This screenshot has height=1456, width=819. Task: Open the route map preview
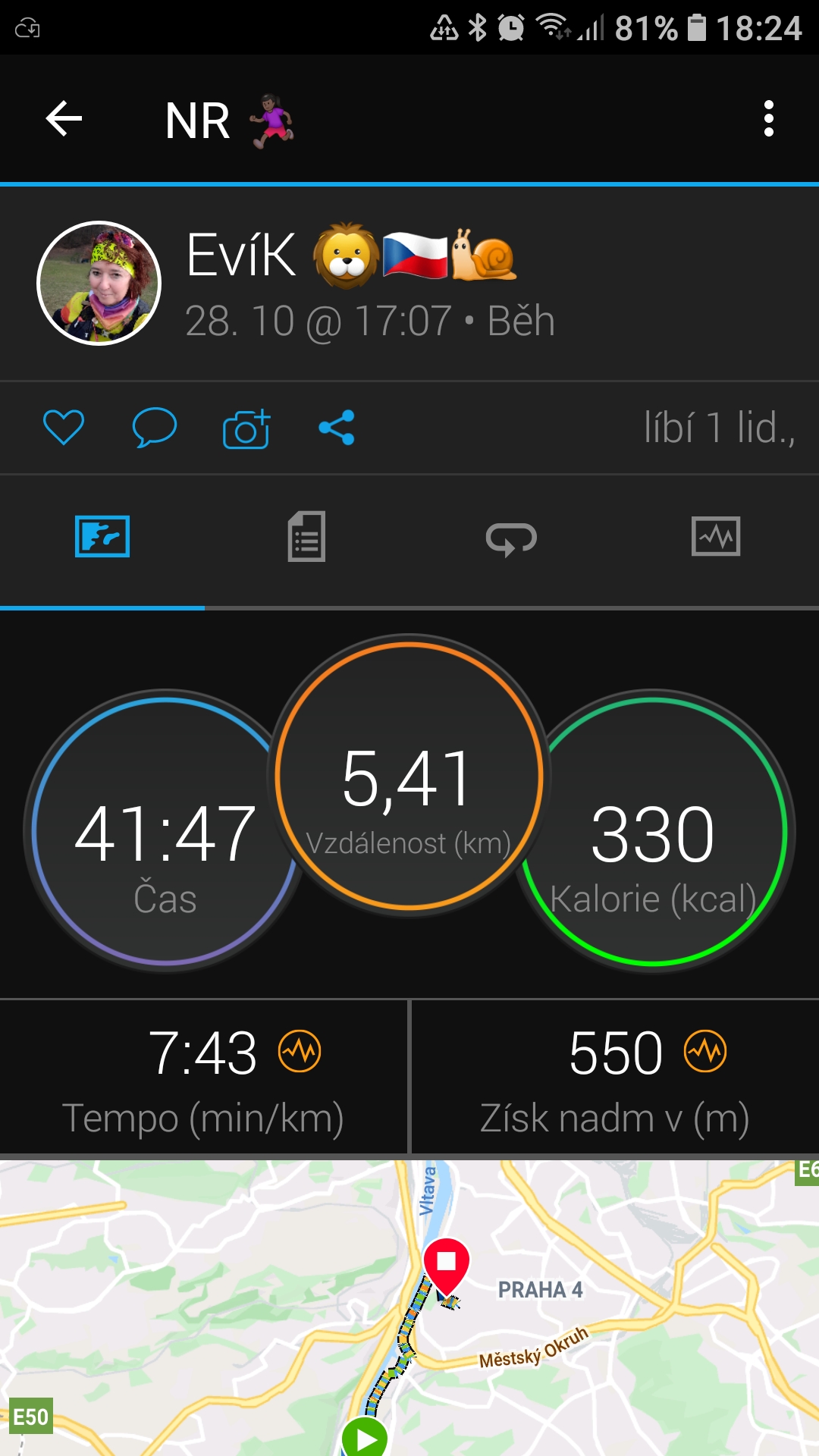pos(409,1307)
